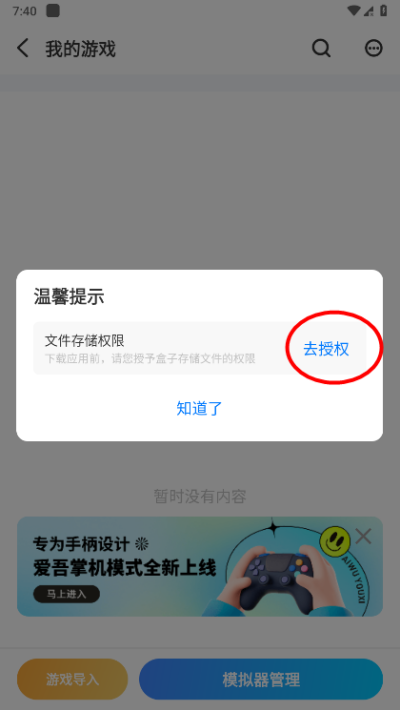
Task: Open 模拟器管理
Action: (261, 679)
